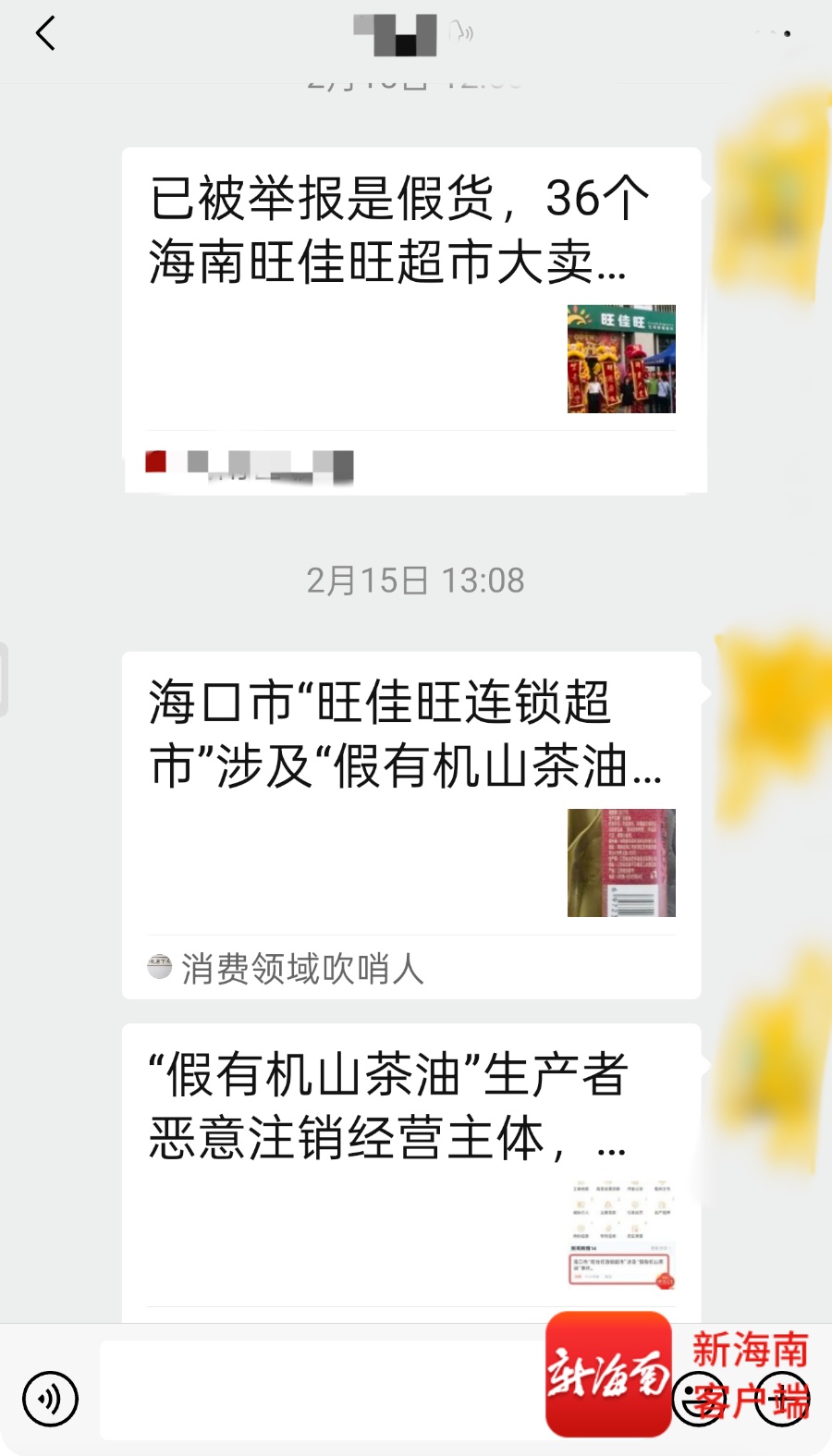Tap the emoji smiley icon near the input
832x1456 pixels.
click(696, 1399)
